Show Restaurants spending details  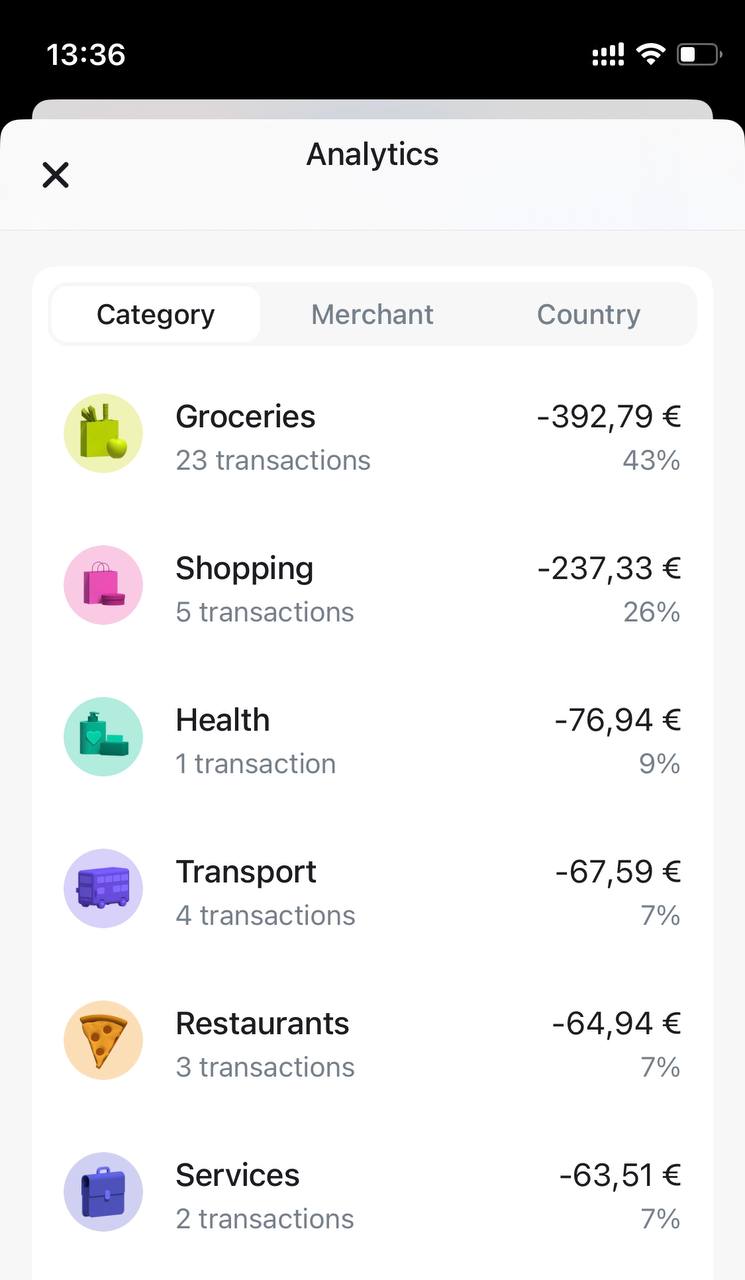coord(372,1045)
